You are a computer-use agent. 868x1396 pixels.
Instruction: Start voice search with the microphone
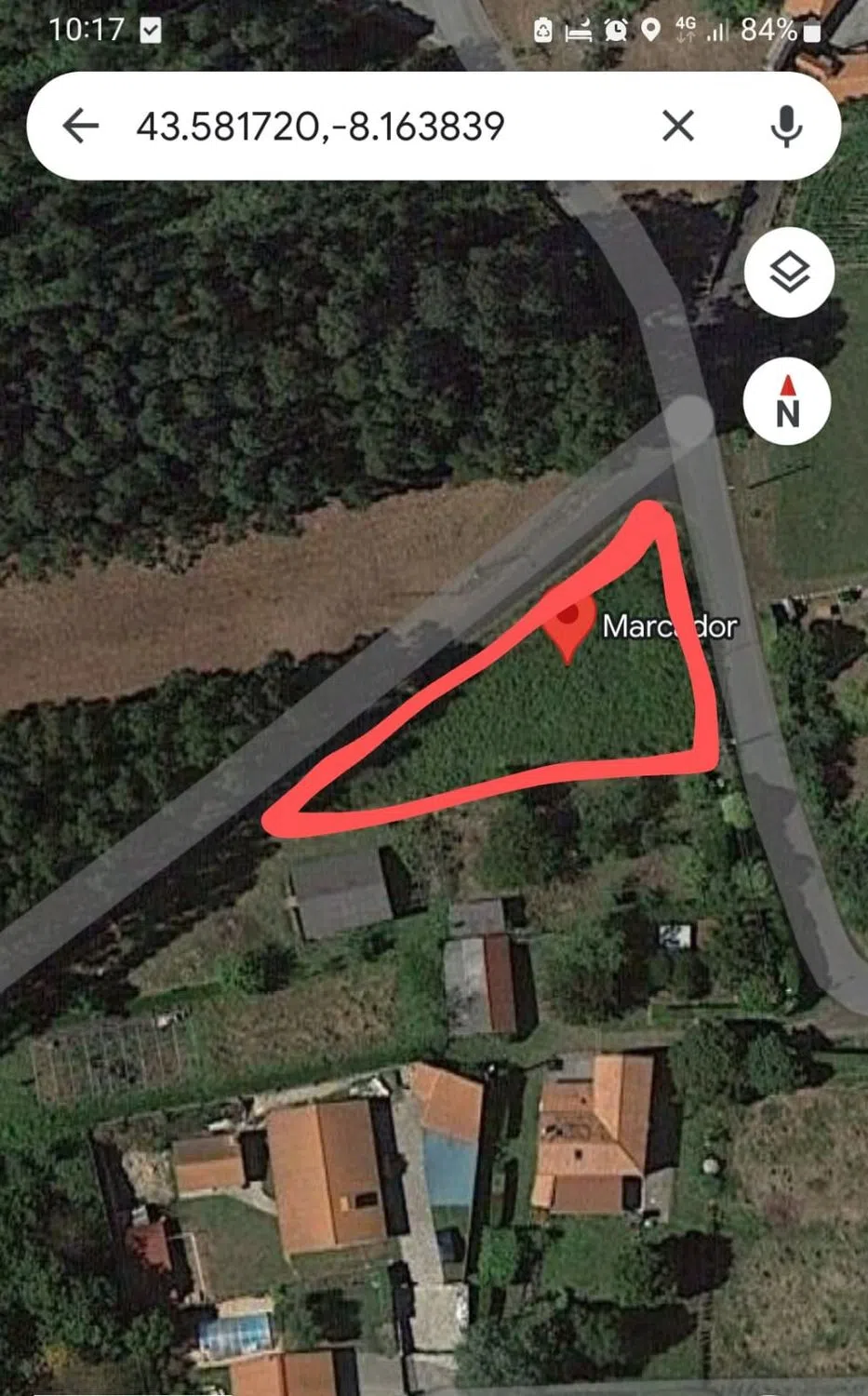click(x=786, y=126)
